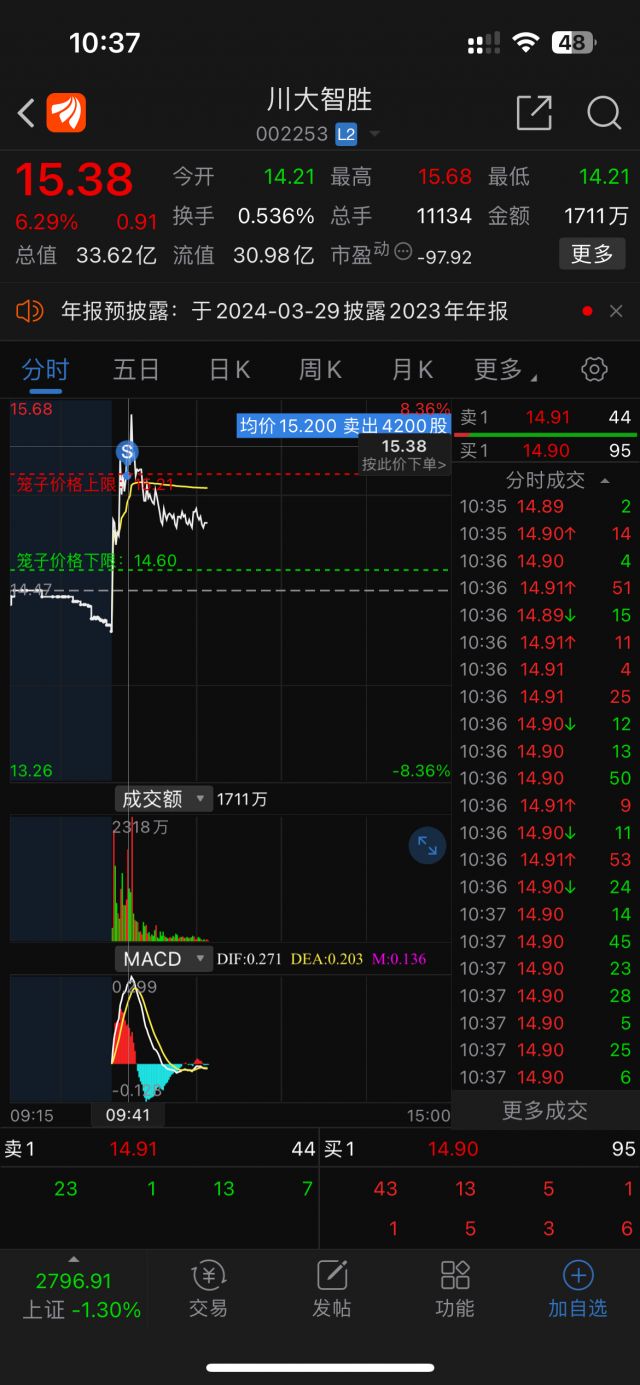Share this stock page

tap(534, 113)
